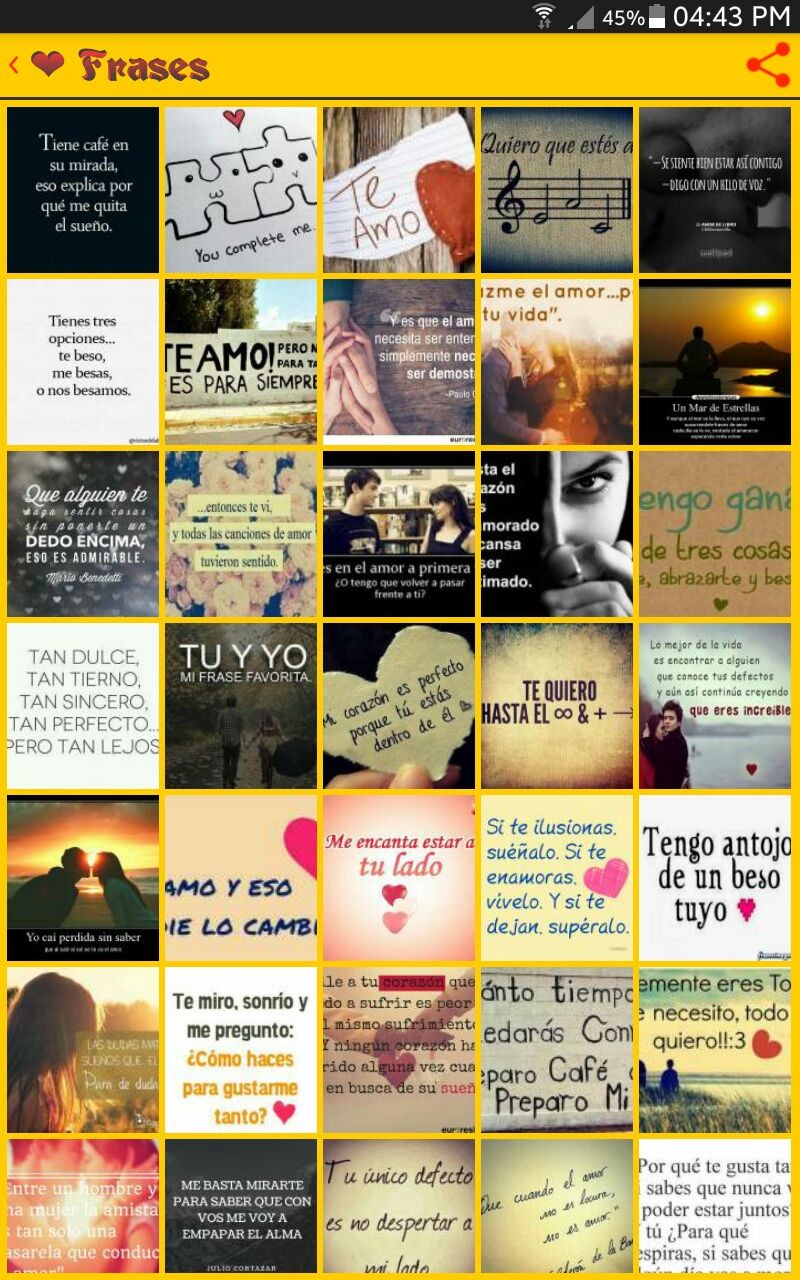Tap the share icon in the app bar
Viewport: 800px width, 1280px height.
pyautogui.click(x=767, y=66)
